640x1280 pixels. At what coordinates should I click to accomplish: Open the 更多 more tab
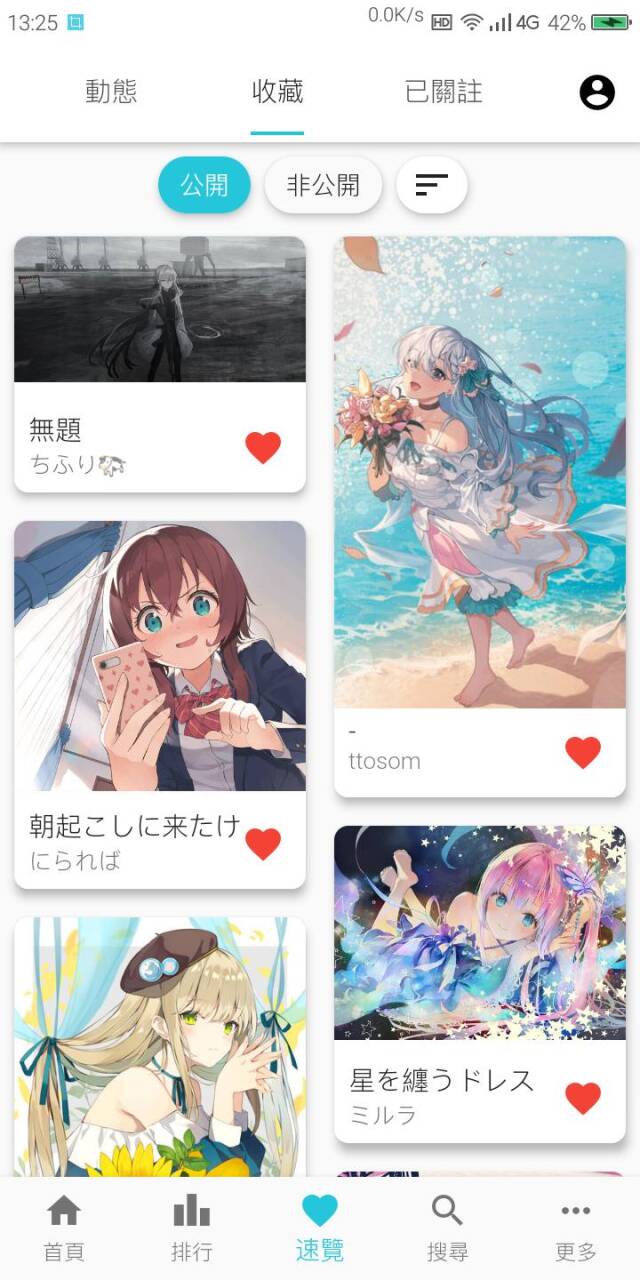575,1228
